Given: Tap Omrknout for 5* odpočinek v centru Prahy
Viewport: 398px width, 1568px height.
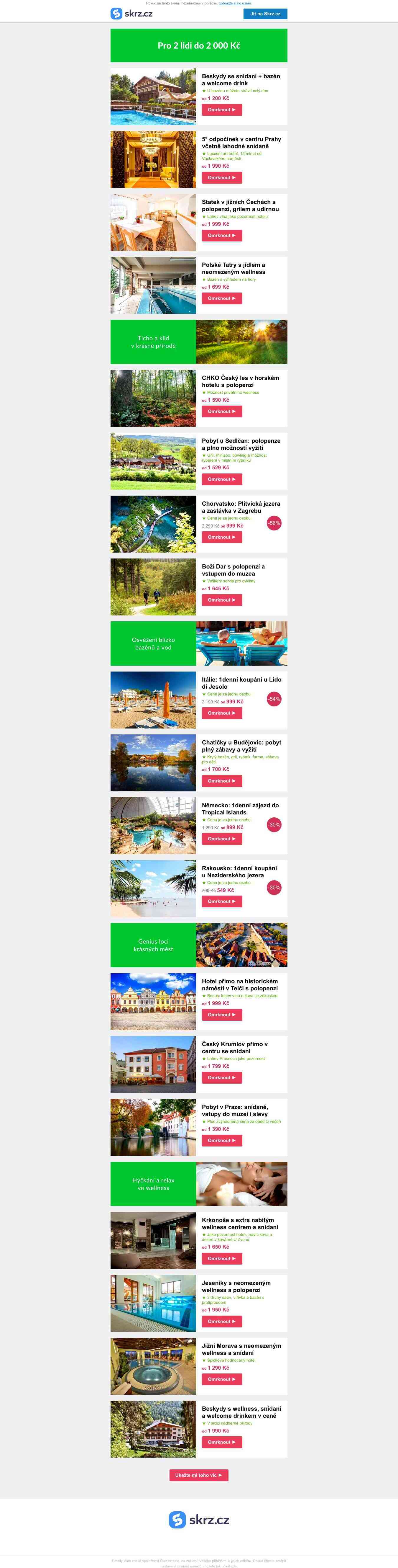Looking at the screenshot, I should tap(222, 178).
